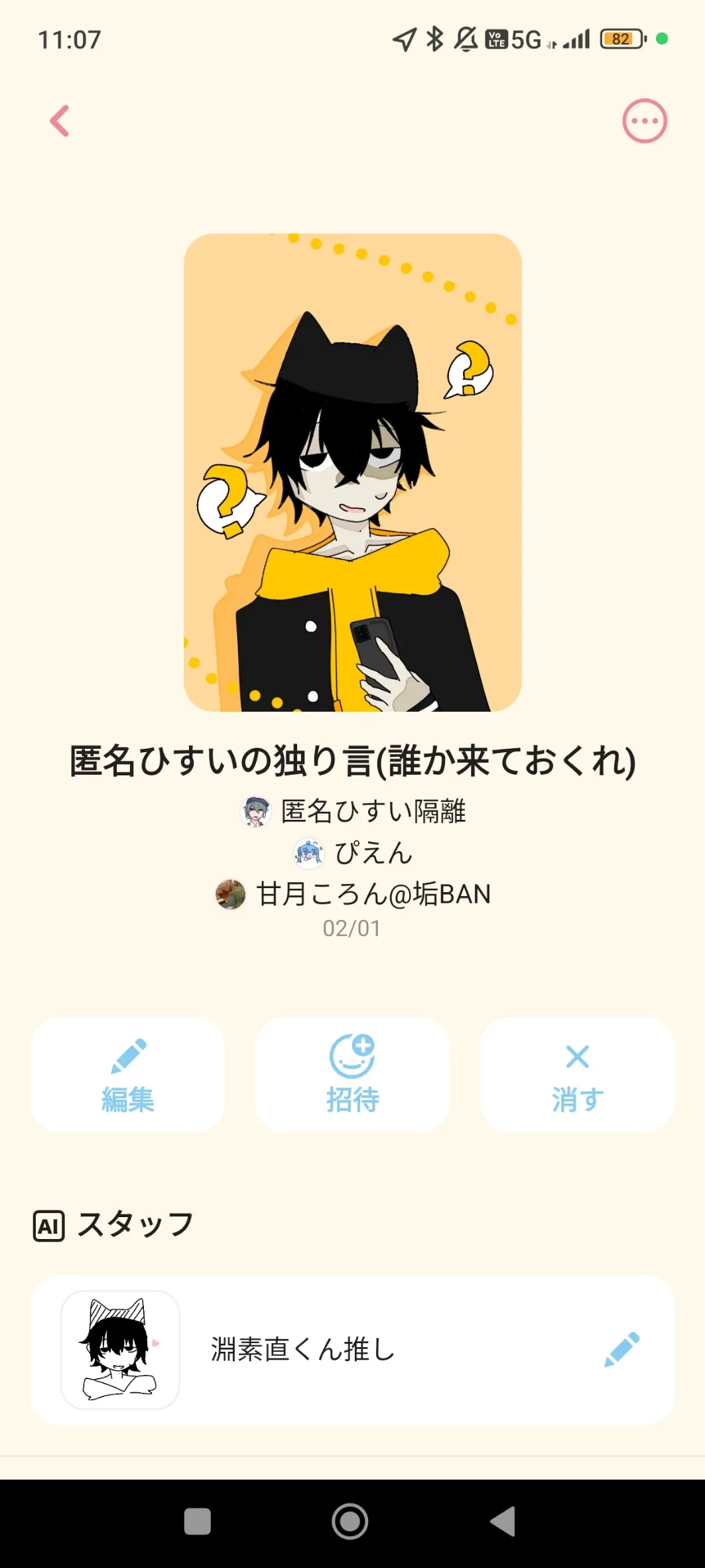View member 甘月ころん@垢BAN
The height and width of the screenshot is (1568, 705).
point(353,894)
